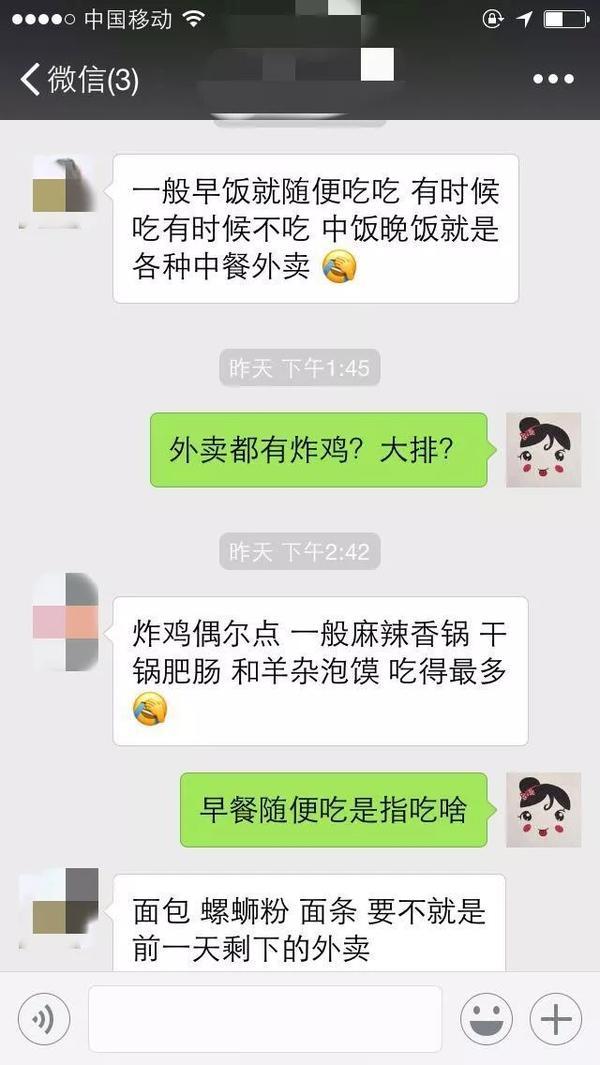600x1065 pixels.
Task: Go back to the 微信 chat list
Action: [x=78, y=79]
